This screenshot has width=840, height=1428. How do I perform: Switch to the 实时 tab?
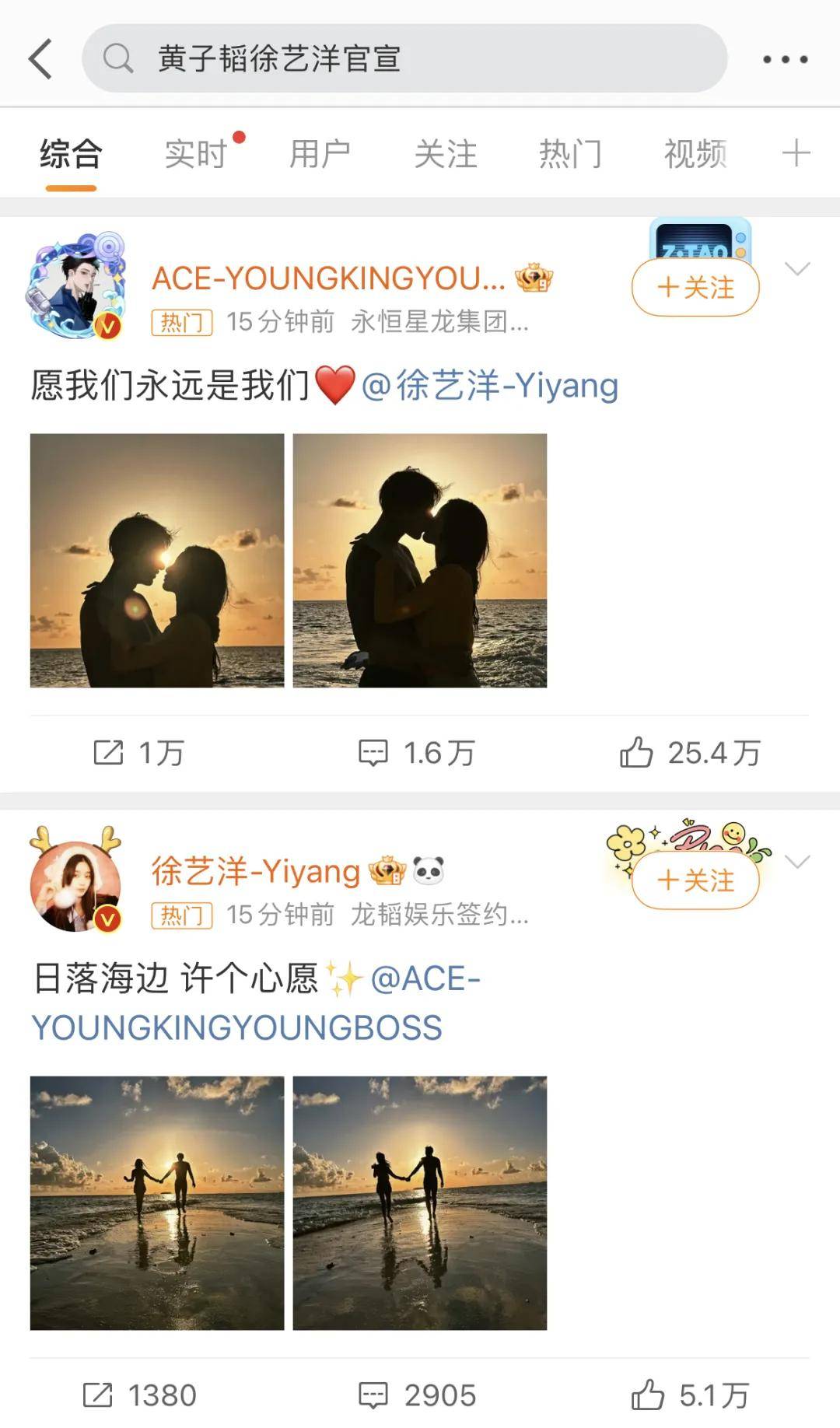[196, 154]
